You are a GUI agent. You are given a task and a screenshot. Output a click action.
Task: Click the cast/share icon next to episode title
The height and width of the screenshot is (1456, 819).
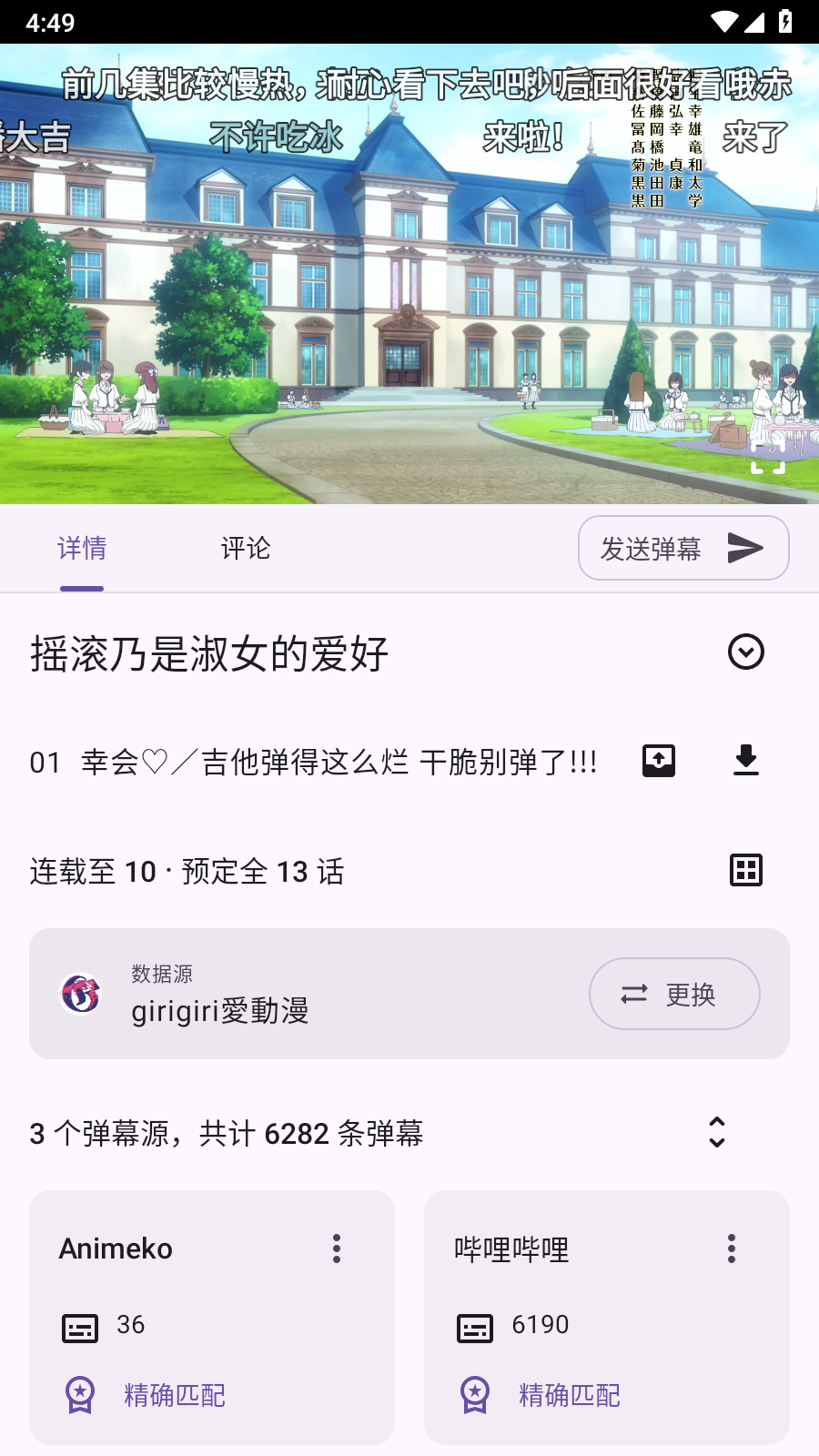659,760
